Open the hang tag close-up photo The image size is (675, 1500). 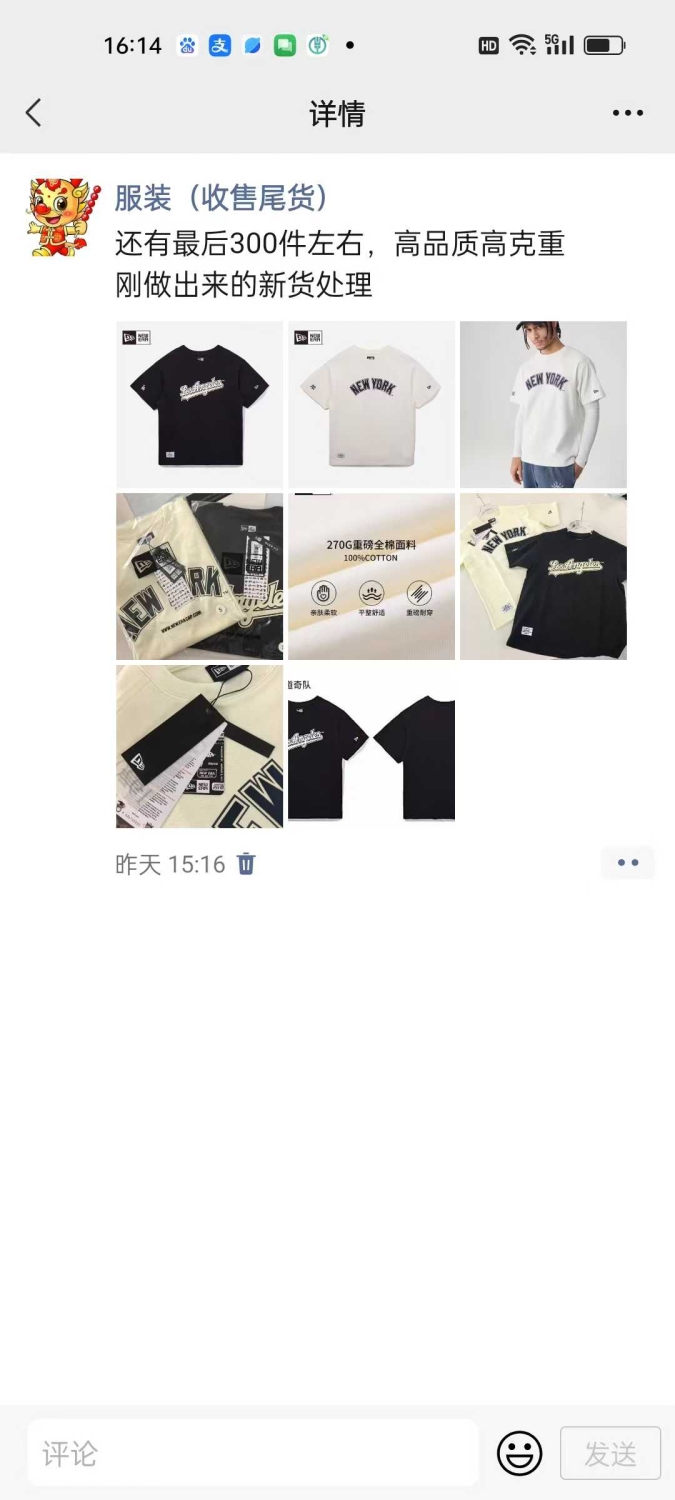click(200, 746)
